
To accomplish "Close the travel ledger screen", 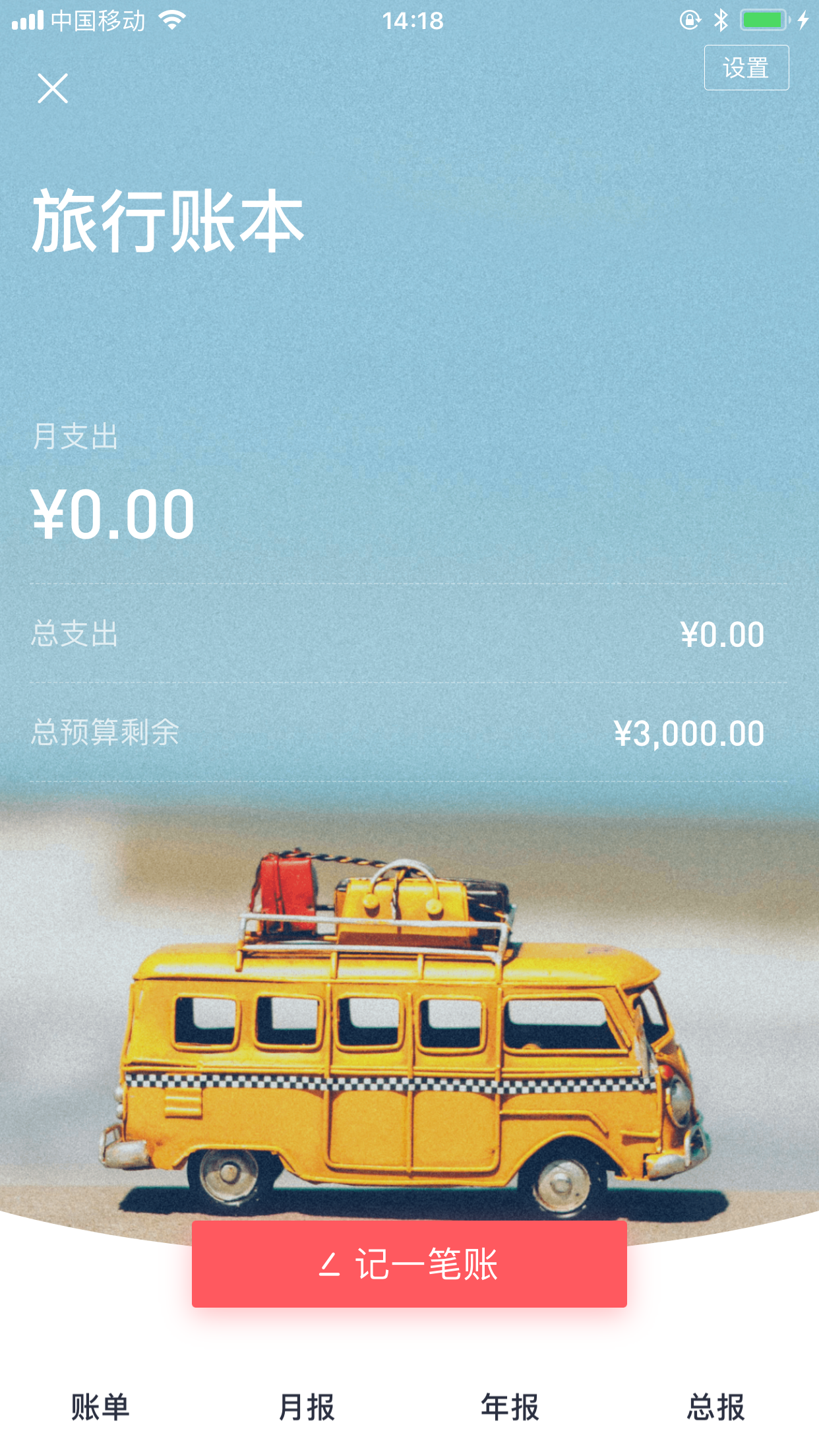I will (53, 88).
